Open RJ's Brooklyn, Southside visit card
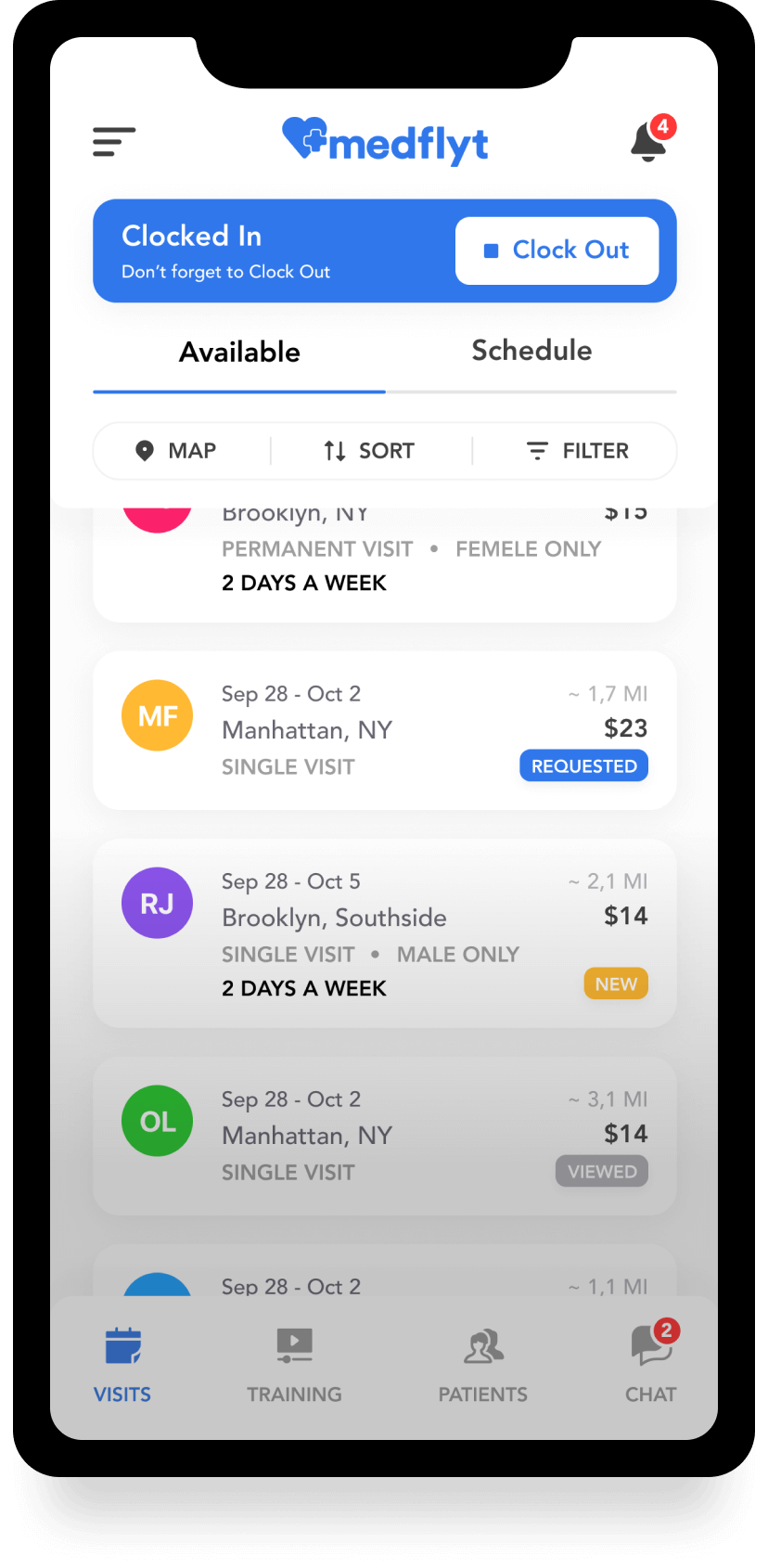This screenshot has height=1568, width=768. coord(385,933)
